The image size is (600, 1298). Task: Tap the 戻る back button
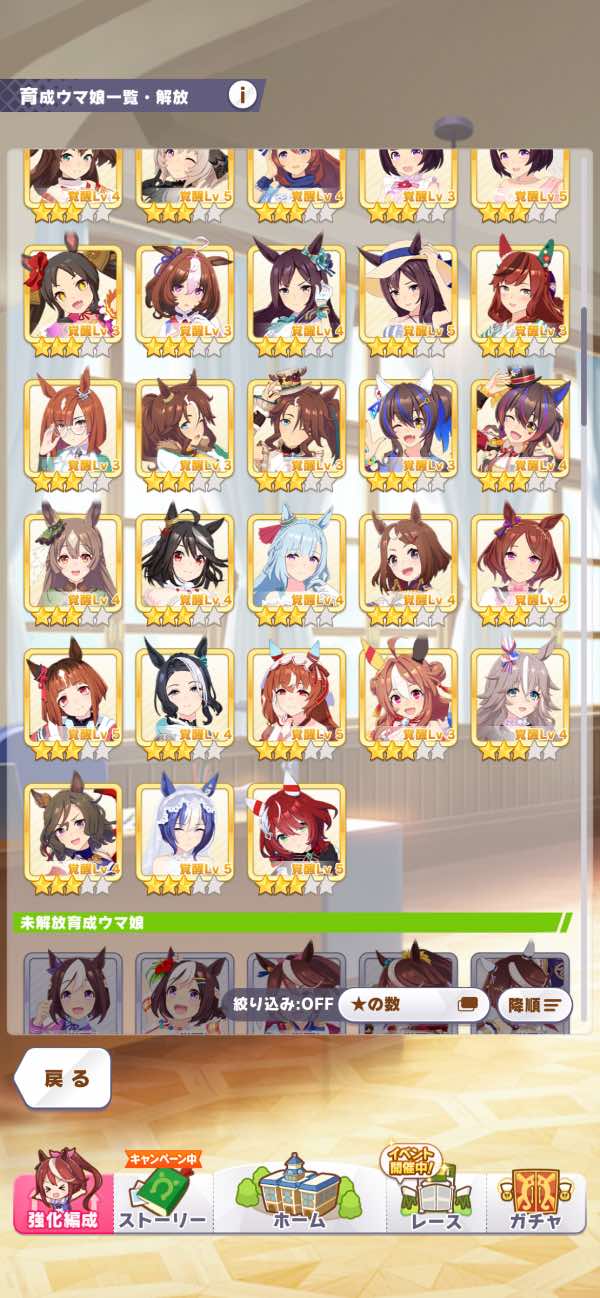(63, 1078)
